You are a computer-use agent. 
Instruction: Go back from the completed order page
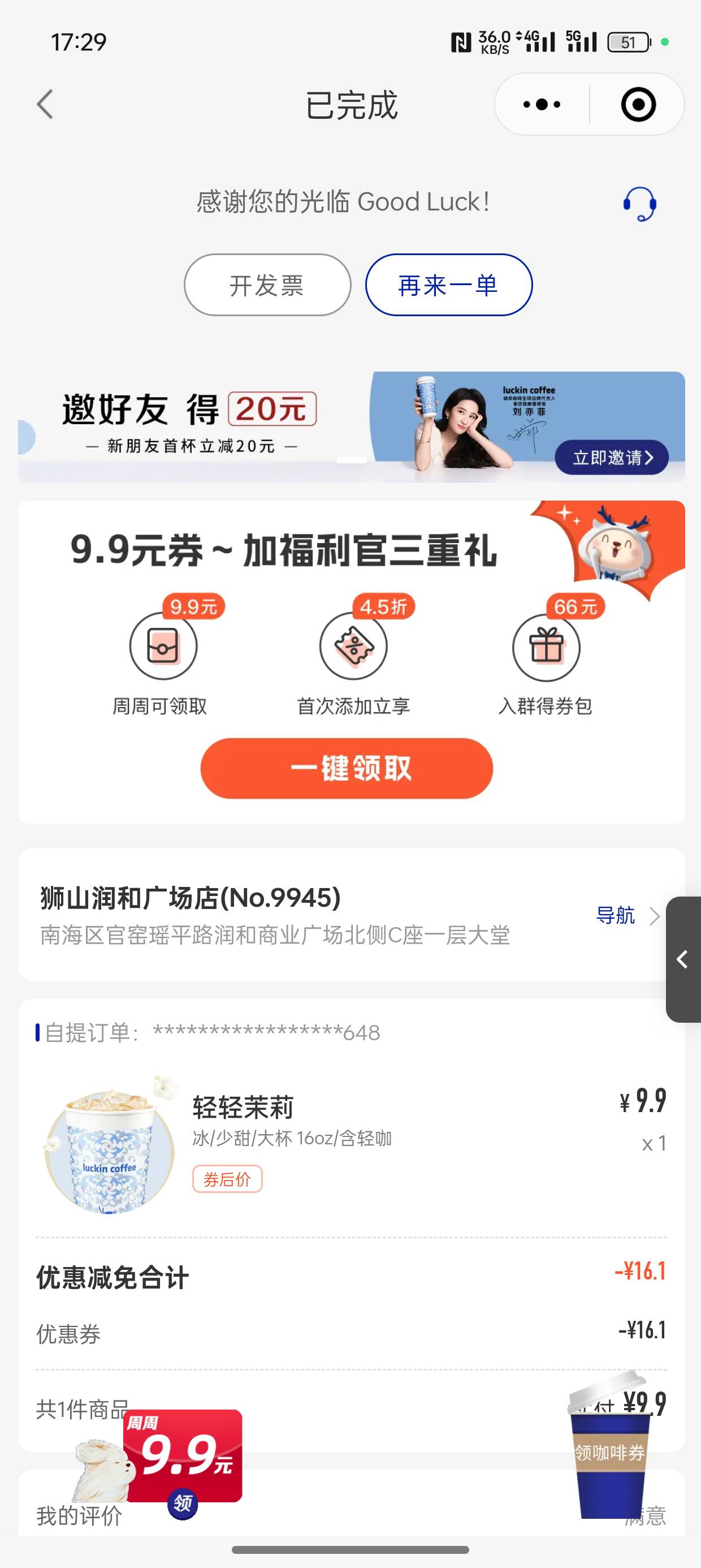pyautogui.click(x=45, y=104)
